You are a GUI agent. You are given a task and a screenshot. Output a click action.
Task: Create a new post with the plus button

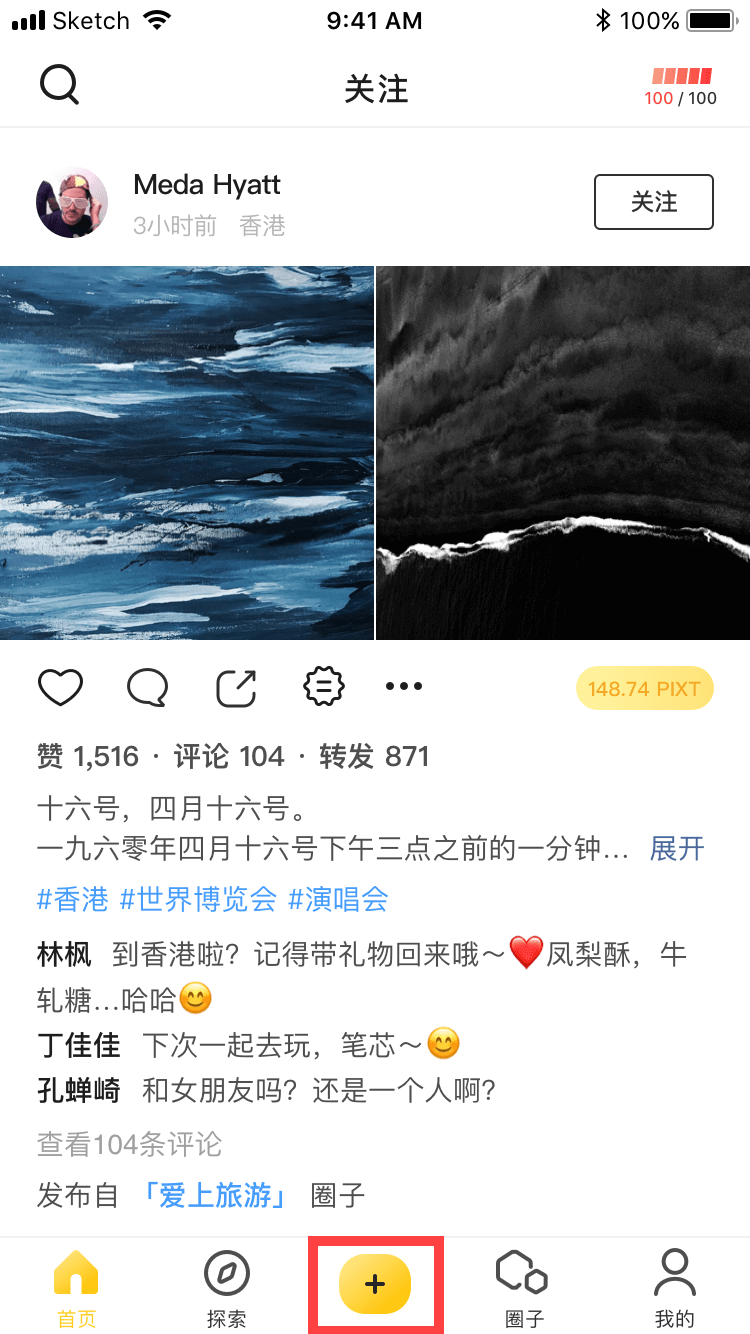pyautogui.click(x=375, y=1284)
